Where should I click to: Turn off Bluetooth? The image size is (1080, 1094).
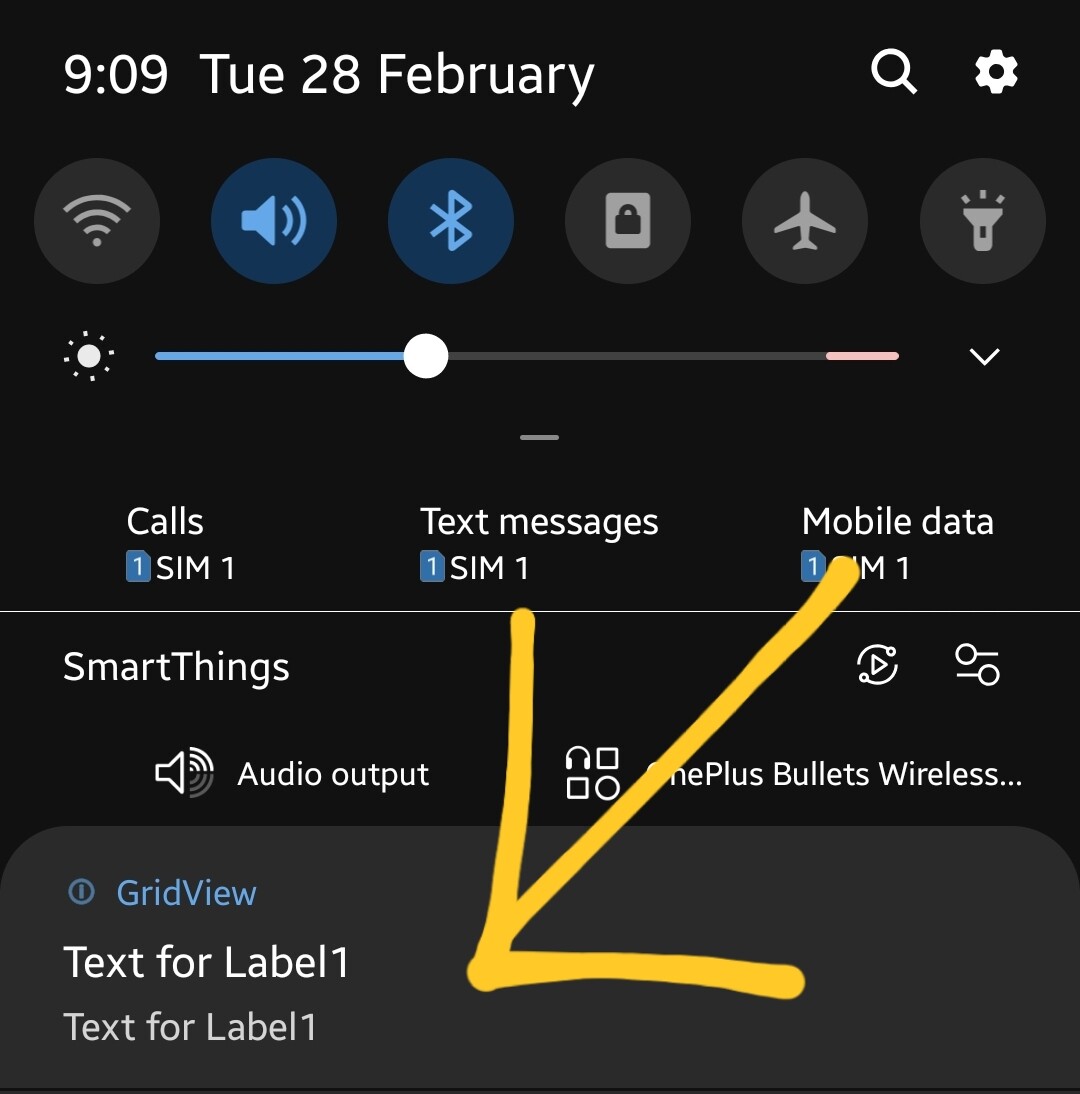click(450, 221)
